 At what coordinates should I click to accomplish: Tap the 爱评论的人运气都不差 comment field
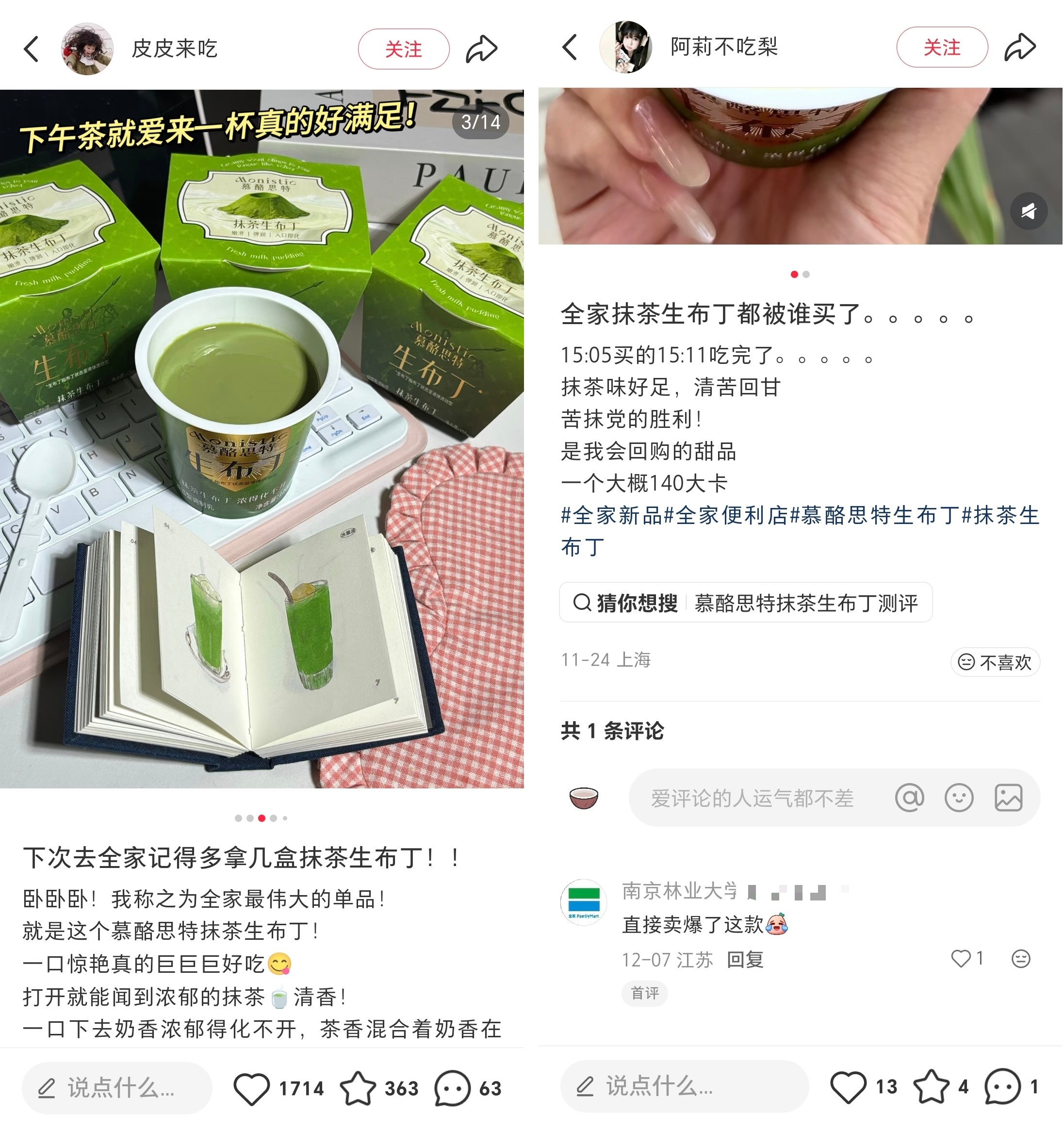click(752, 798)
